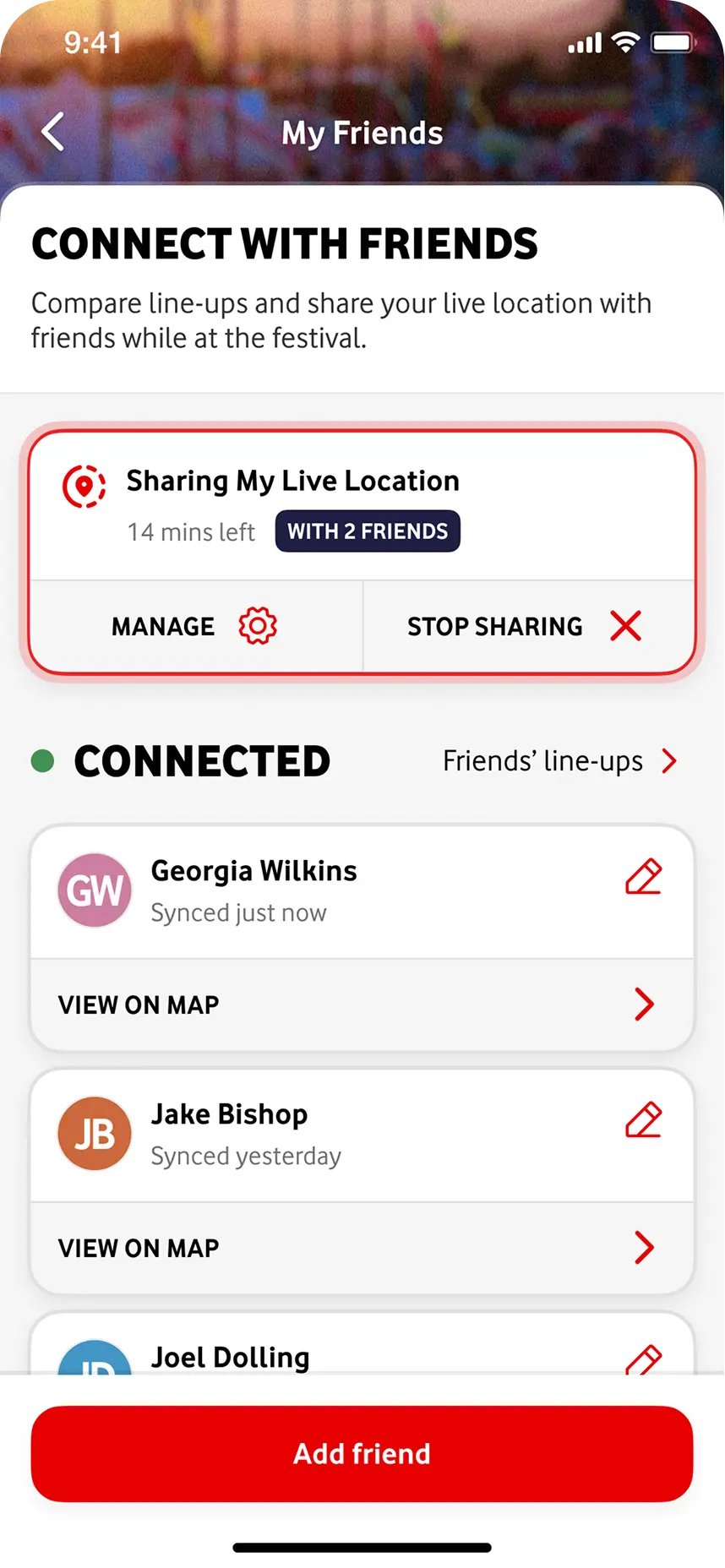Open Manage live location settings

pyautogui.click(x=195, y=626)
